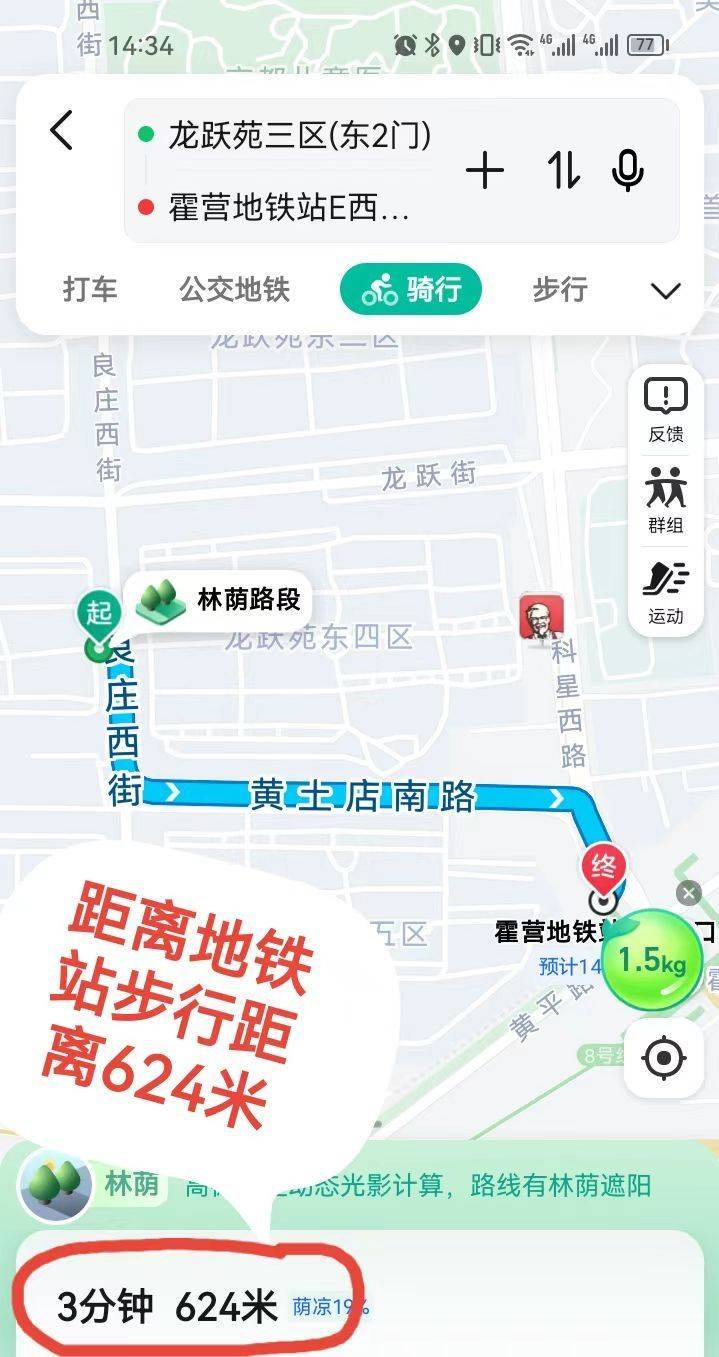Swap start and destination
719x1357 pixels.
coord(564,171)
